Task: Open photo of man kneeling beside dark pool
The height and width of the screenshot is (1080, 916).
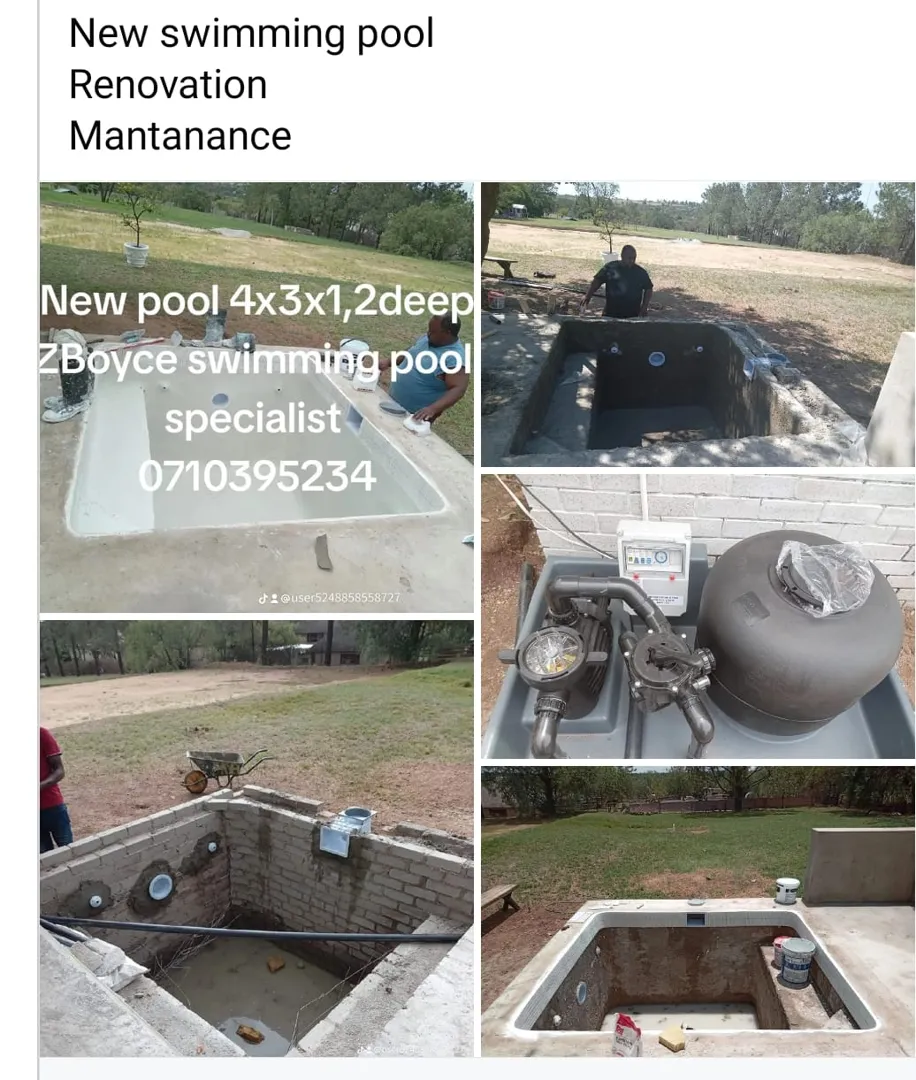Action: point(697,323)
